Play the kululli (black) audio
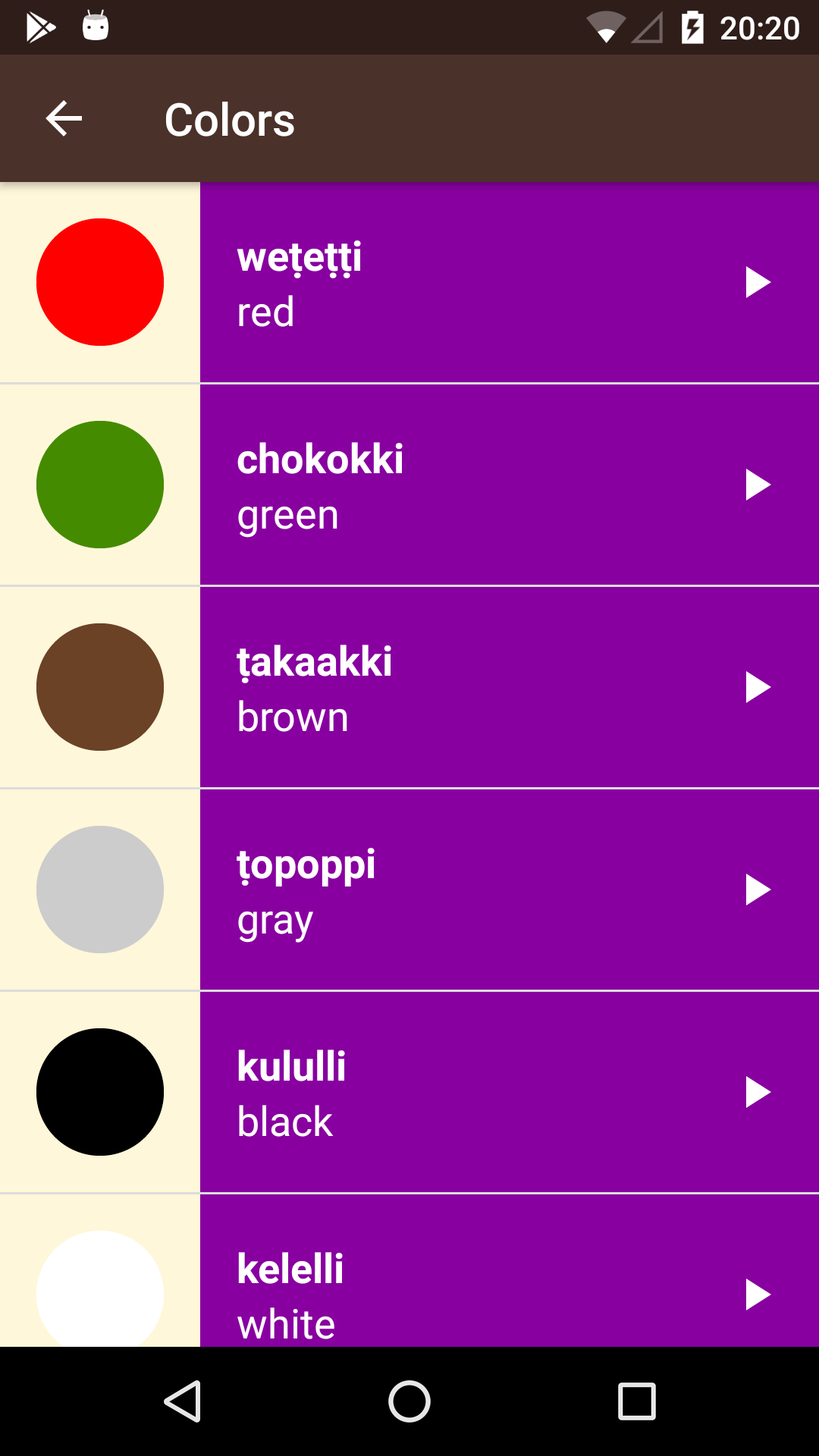 [758, 1092]
